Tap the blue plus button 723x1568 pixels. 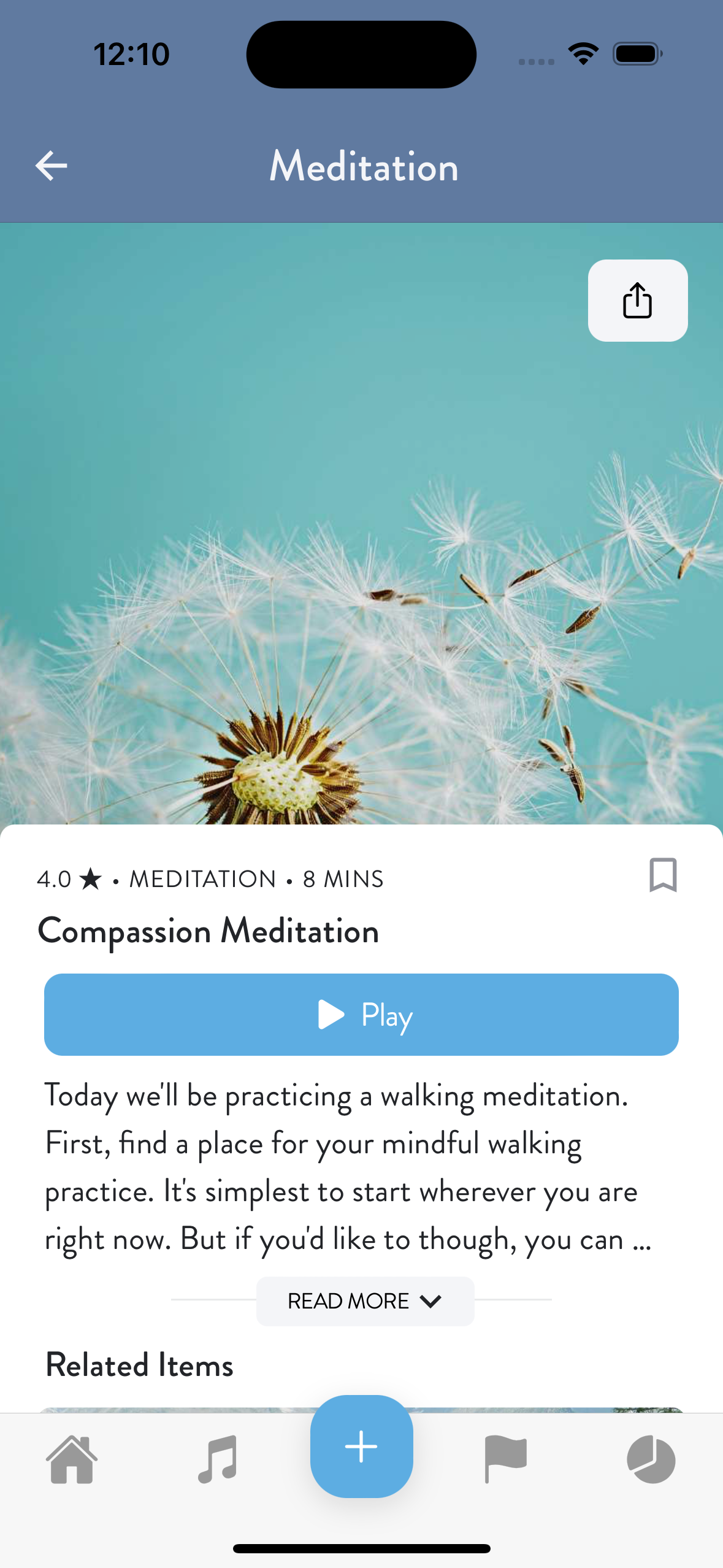[361, 1447]
